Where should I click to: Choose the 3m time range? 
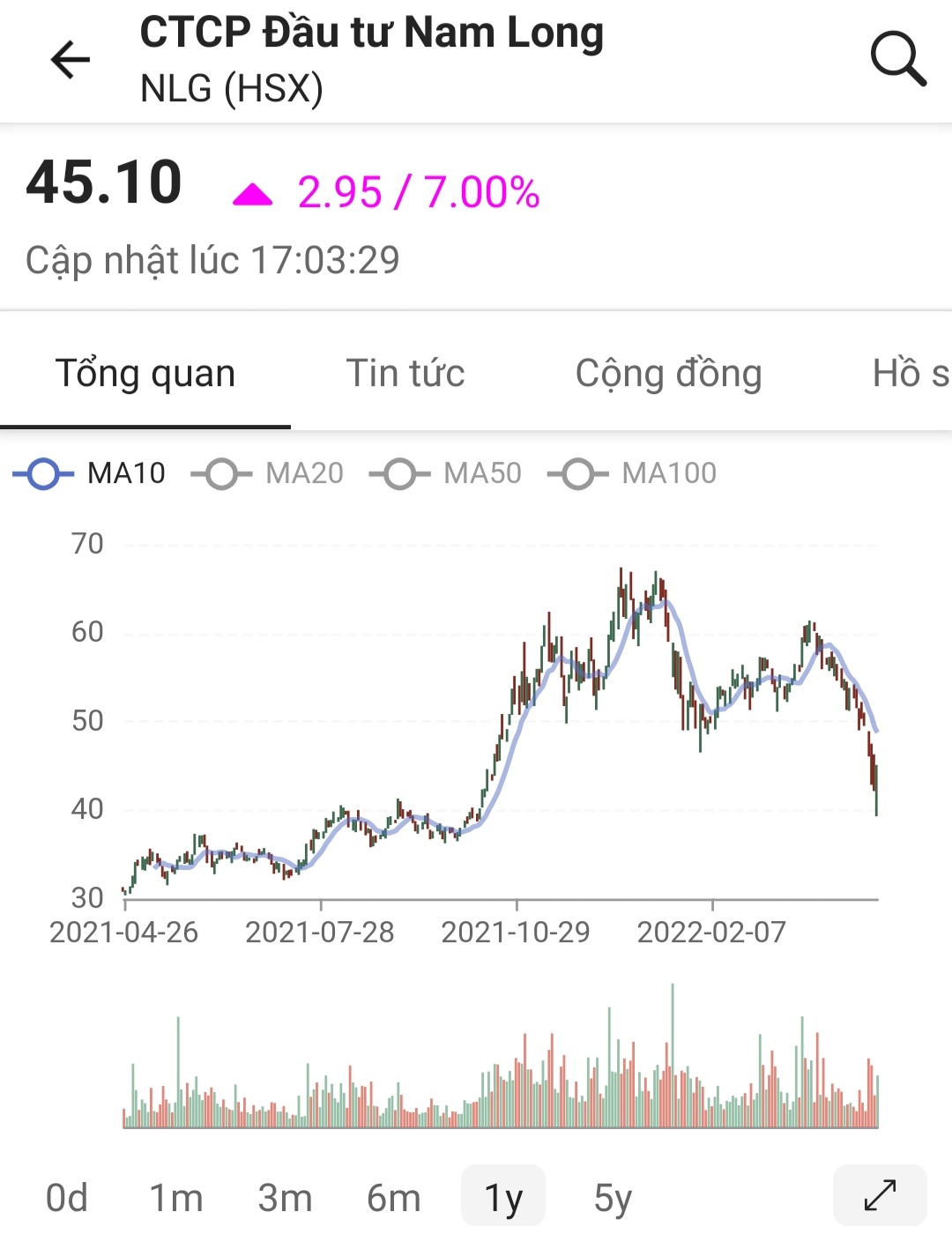click(285, 1198)
